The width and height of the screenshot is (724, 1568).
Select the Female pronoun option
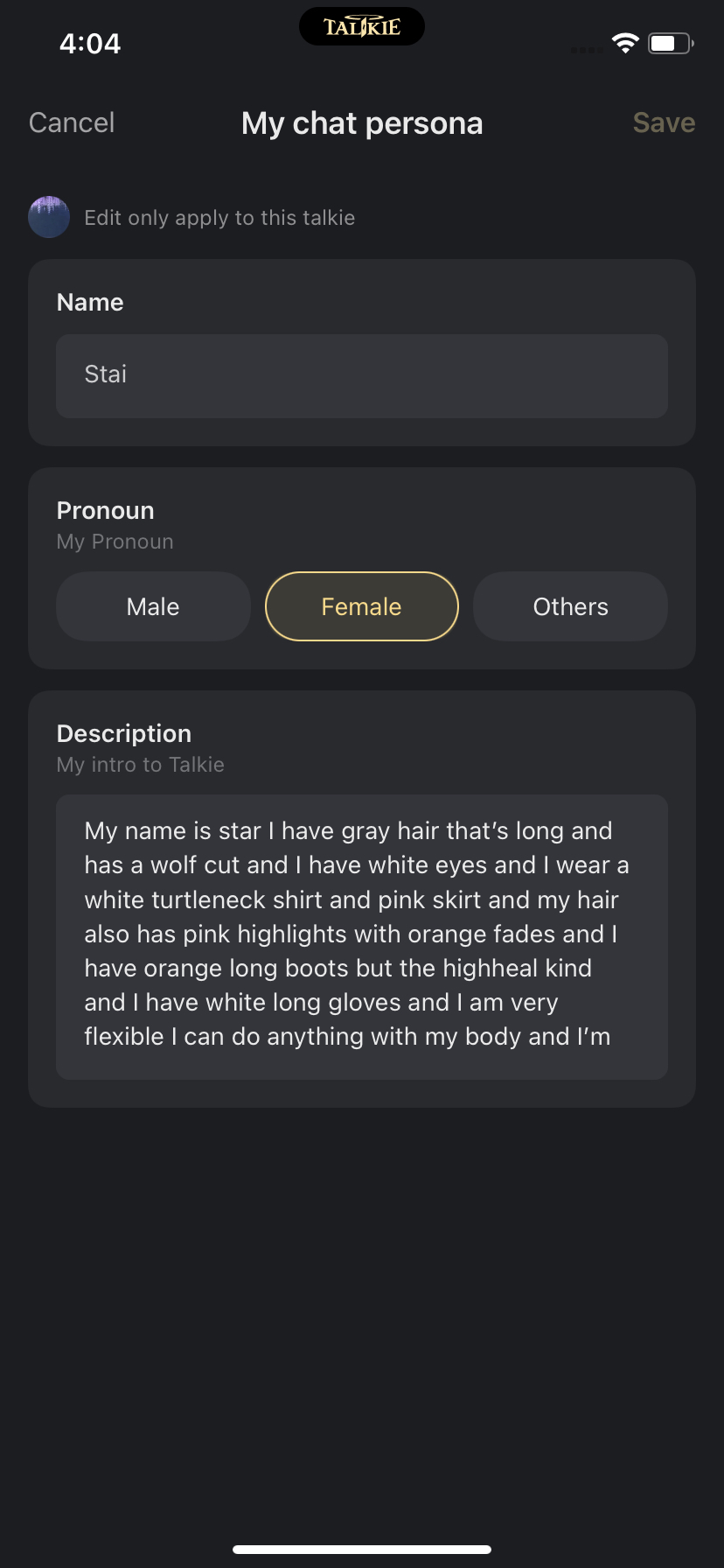(x=362, y=606)
